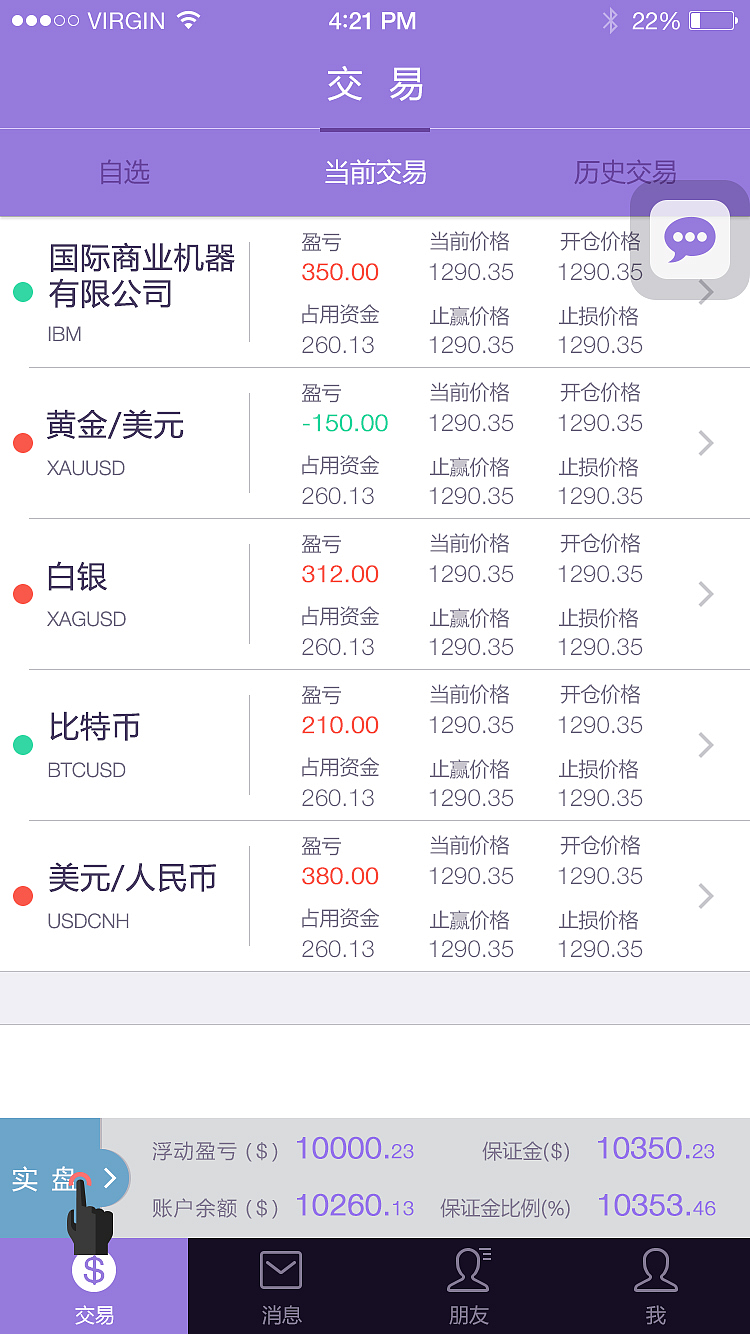Select the 比特币 BTCUSD position row
Image resolution: width=750 pixels, height=1334 pixels.
pyautogui.click(x=375, y=745)
